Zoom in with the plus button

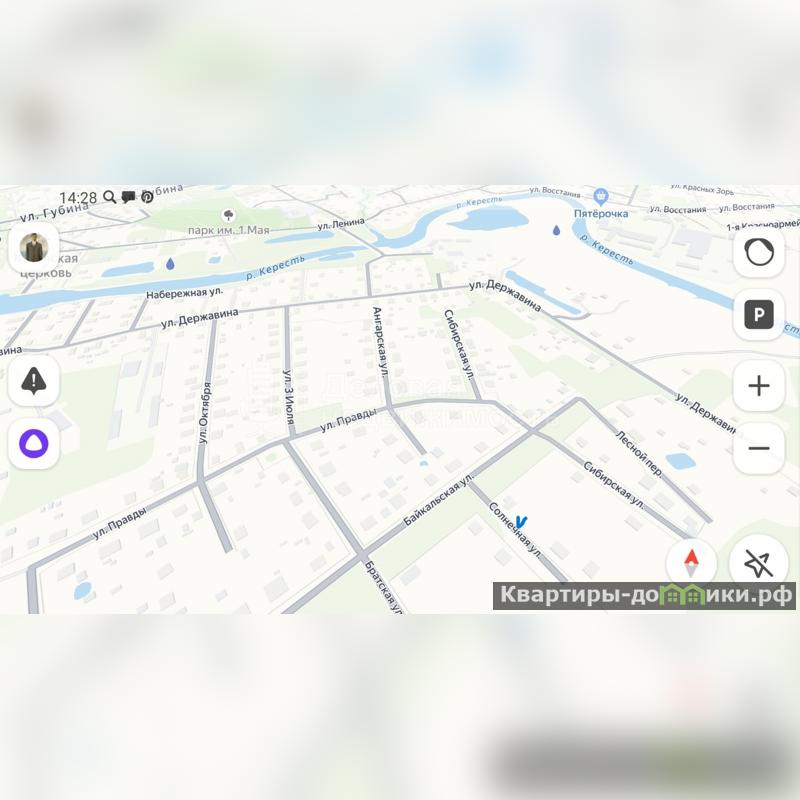pos(758,386)
